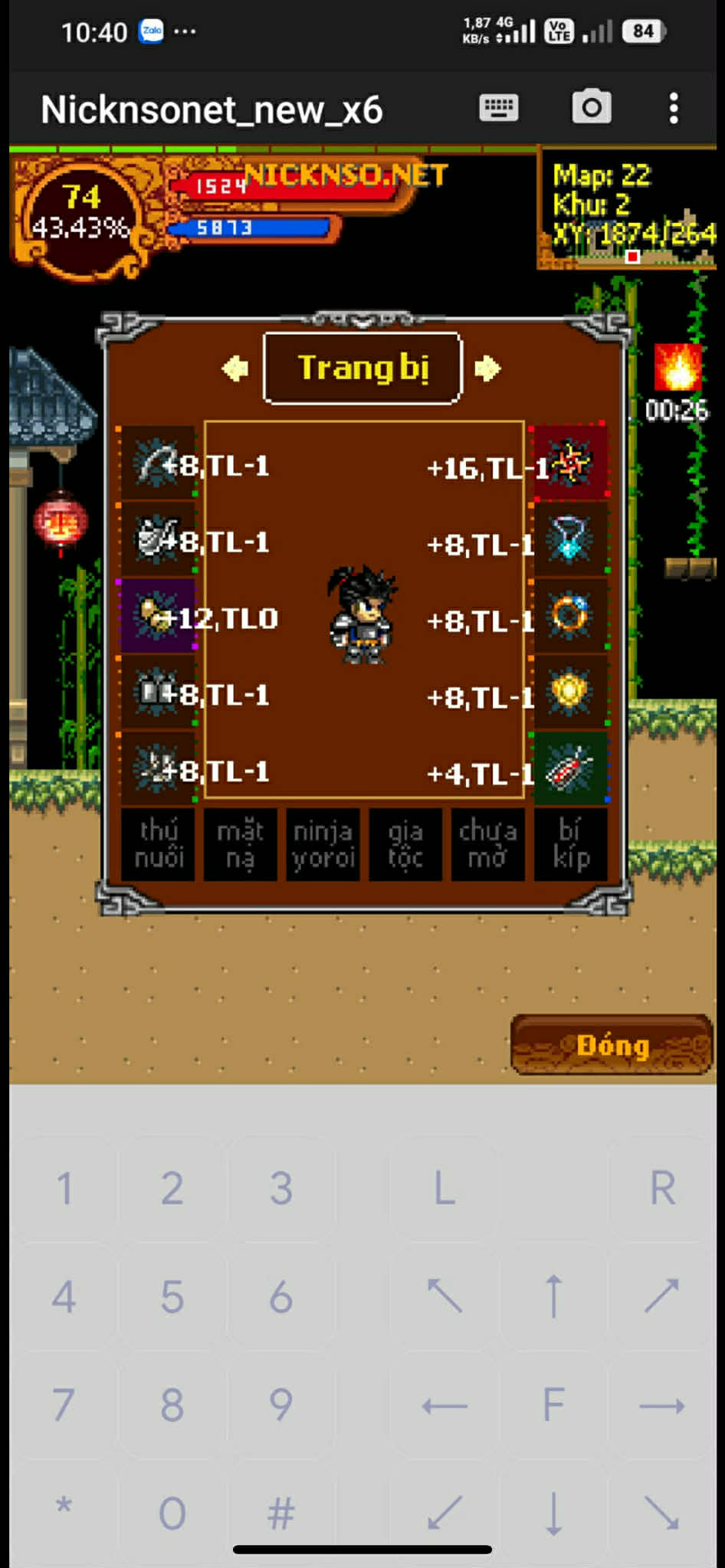Go to previous tab with left arrow
The width and height of the screenshot is (725, 1568).
[235, 368]
